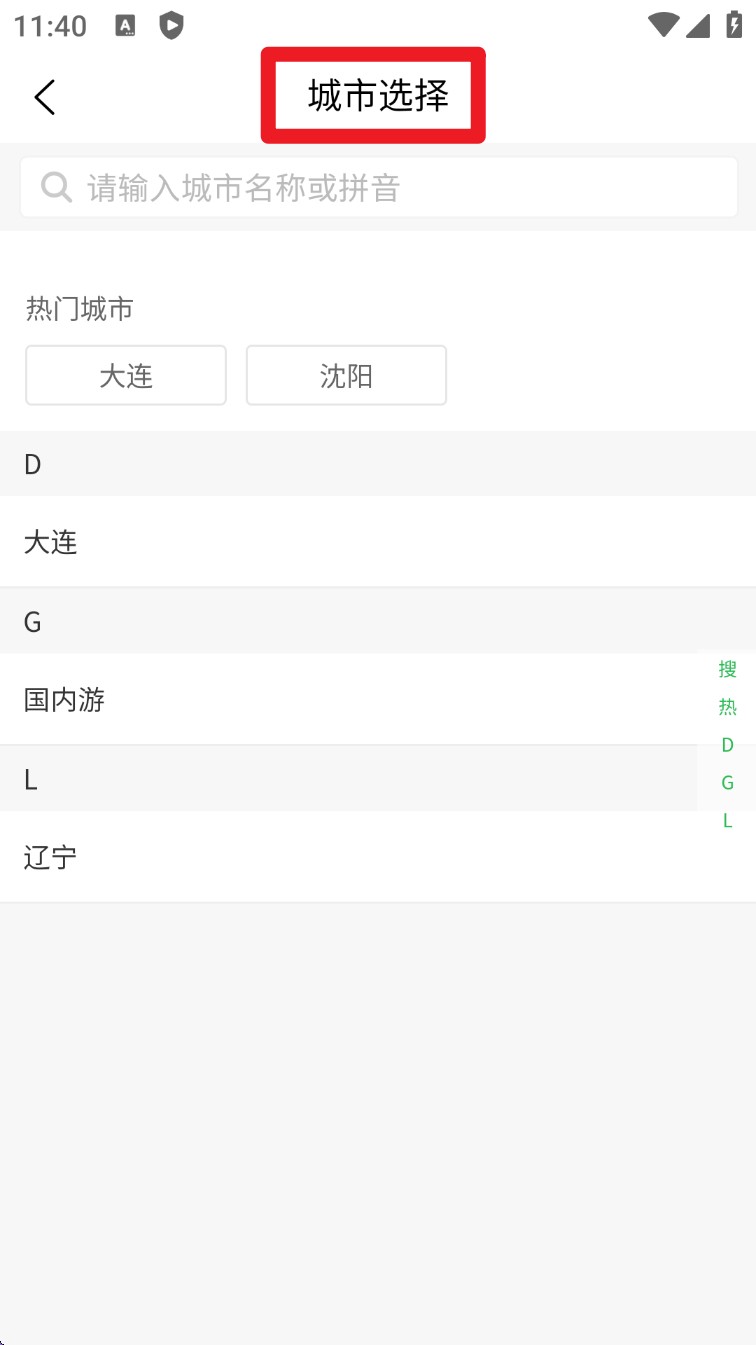Image resolution: width=756 pixels, height=1345 pixels.
Task: Select the 国内游 list row
Action: click(x=350, y=699)
